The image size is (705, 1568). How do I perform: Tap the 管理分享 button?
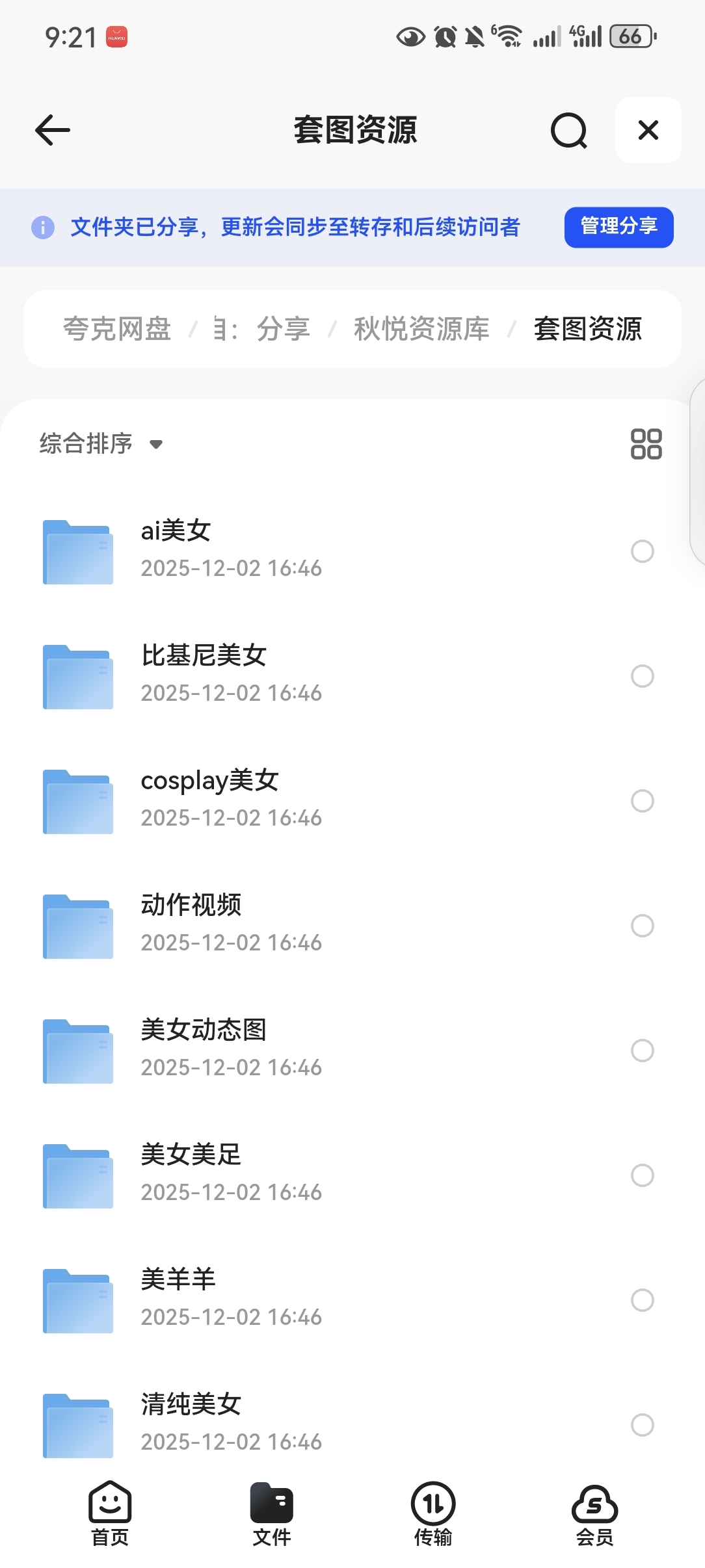coord(618,227)
